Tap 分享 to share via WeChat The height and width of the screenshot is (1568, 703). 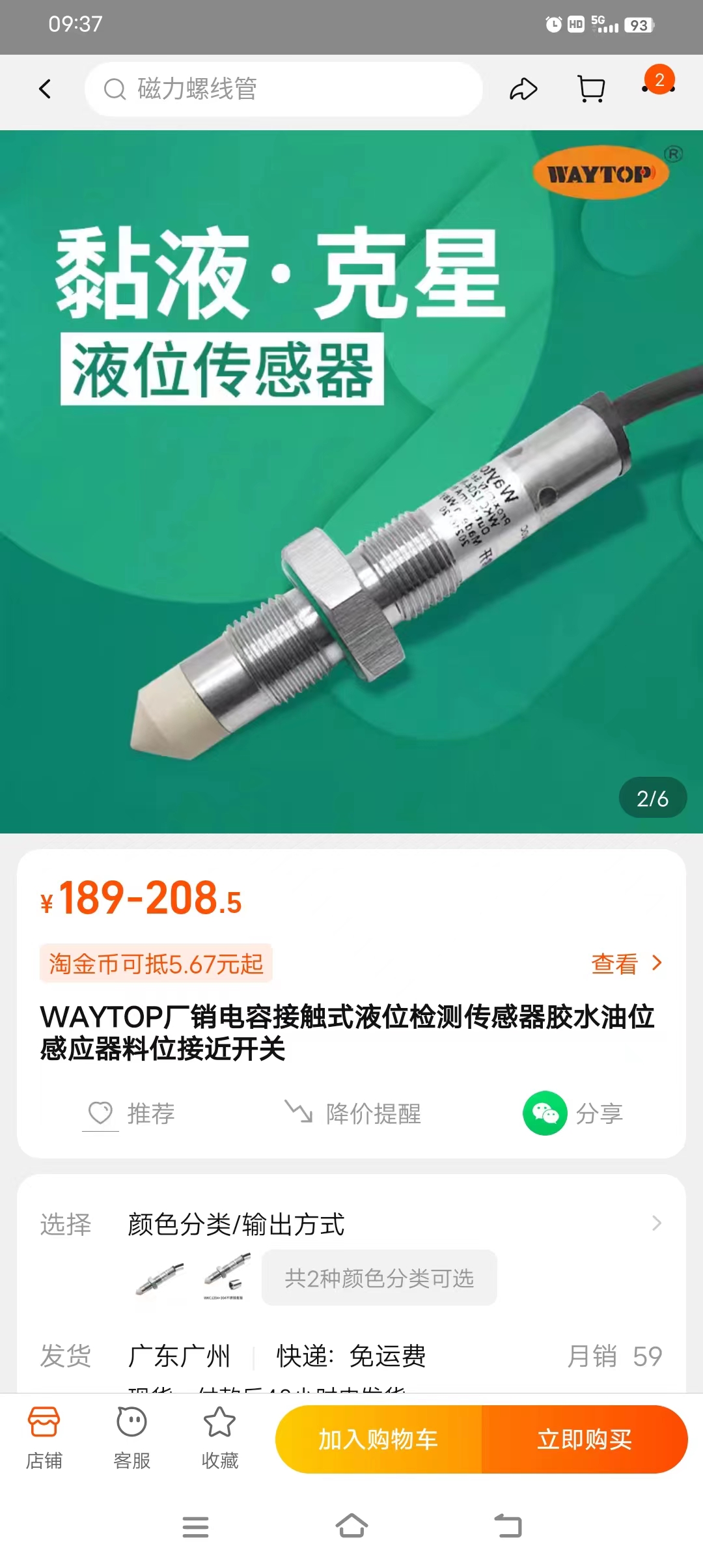pyautogui.click(x=573, y=1113)
